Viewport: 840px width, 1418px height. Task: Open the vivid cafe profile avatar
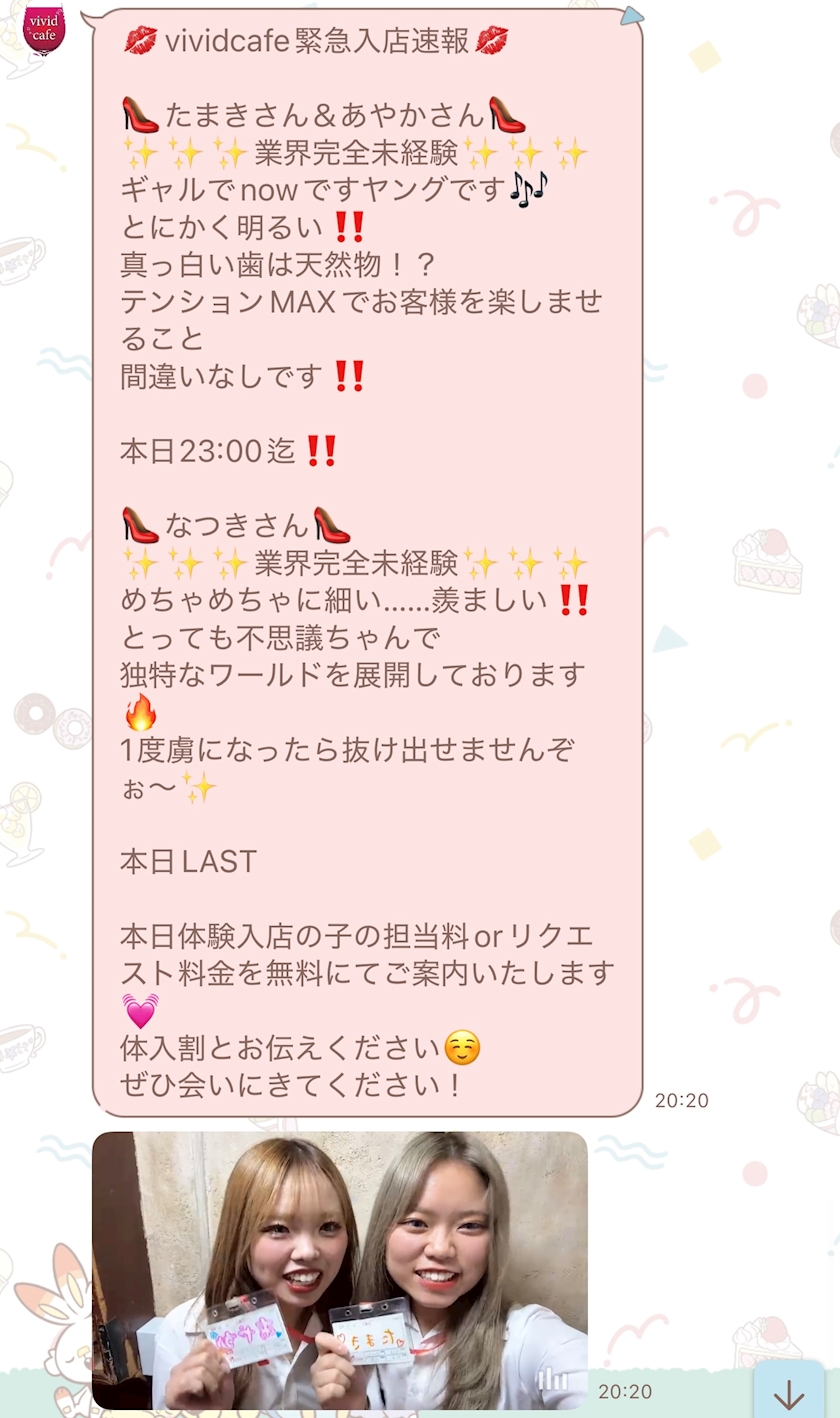tap(44, 29)
